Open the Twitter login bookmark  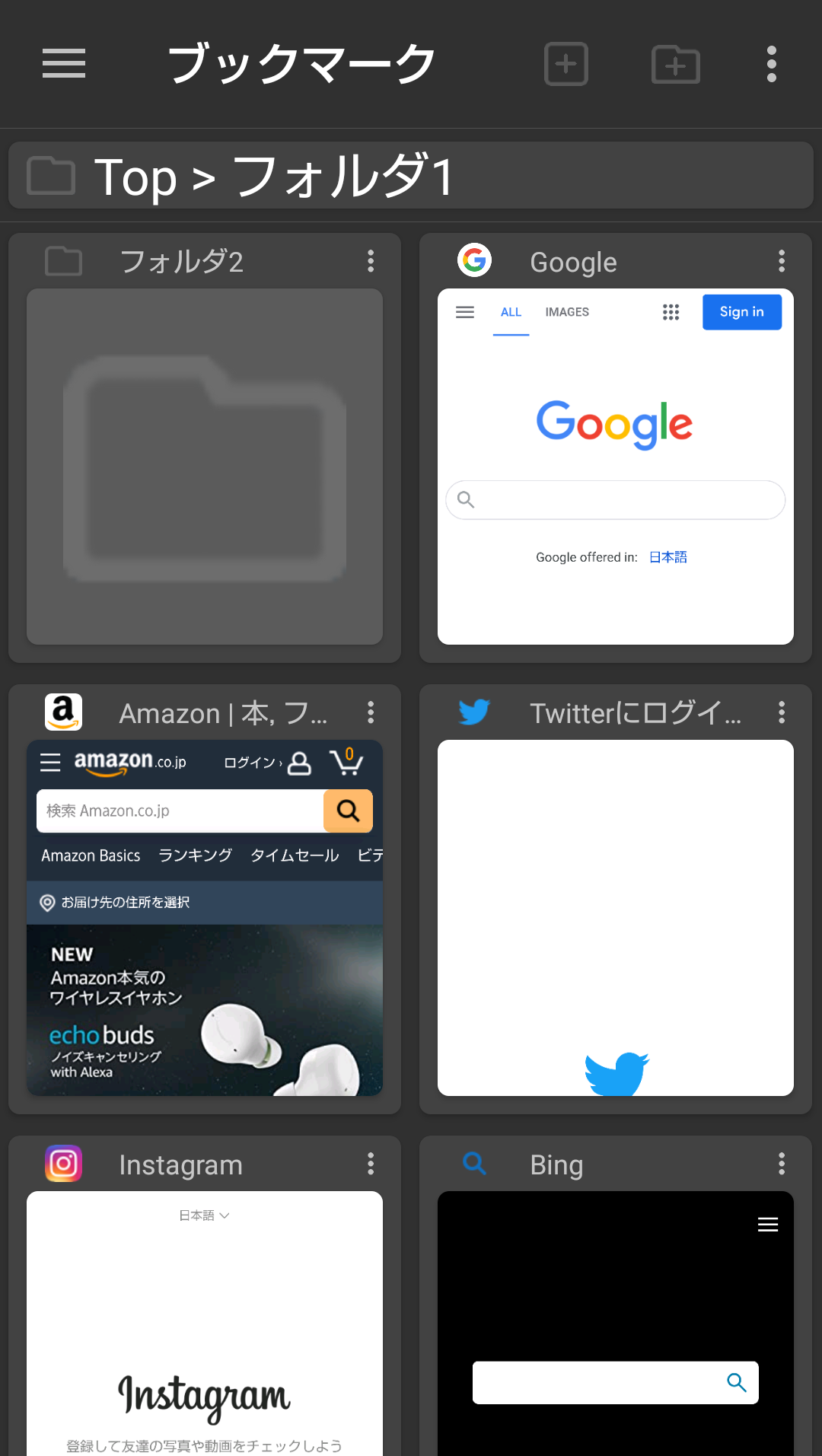pyautogui.click(x=615, y=917)
